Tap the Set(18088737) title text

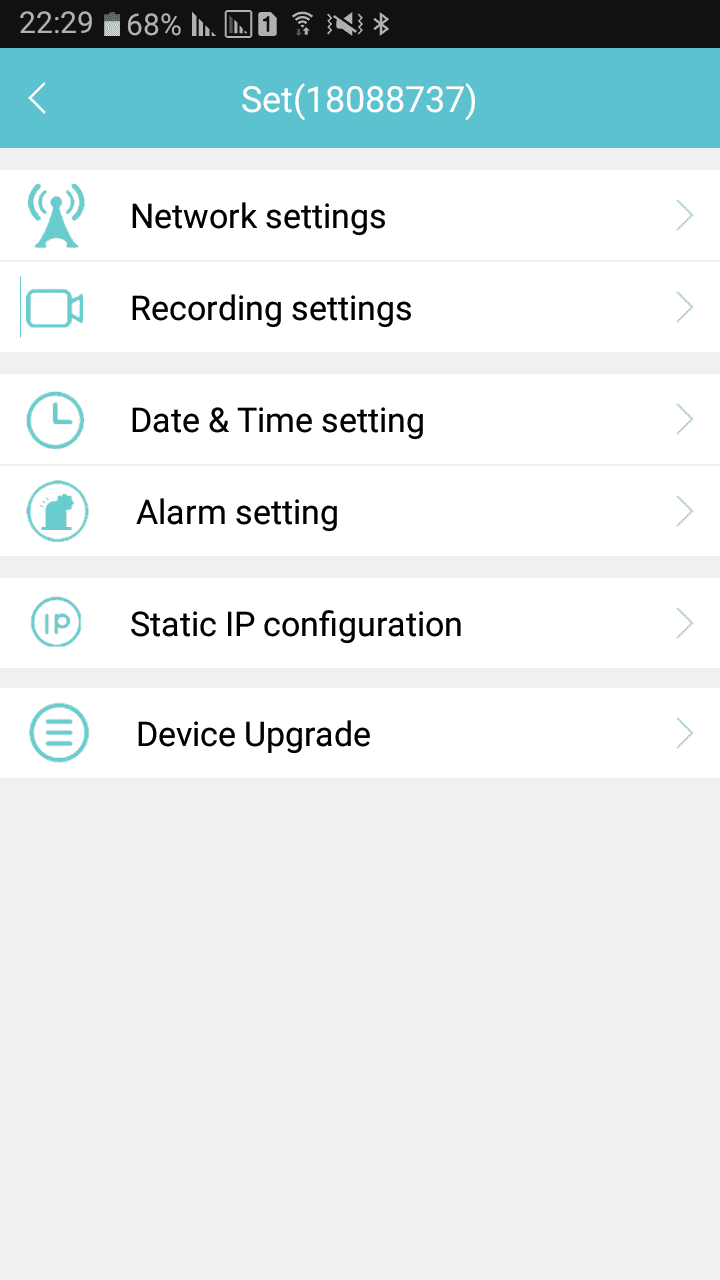(x=358, y=98)
